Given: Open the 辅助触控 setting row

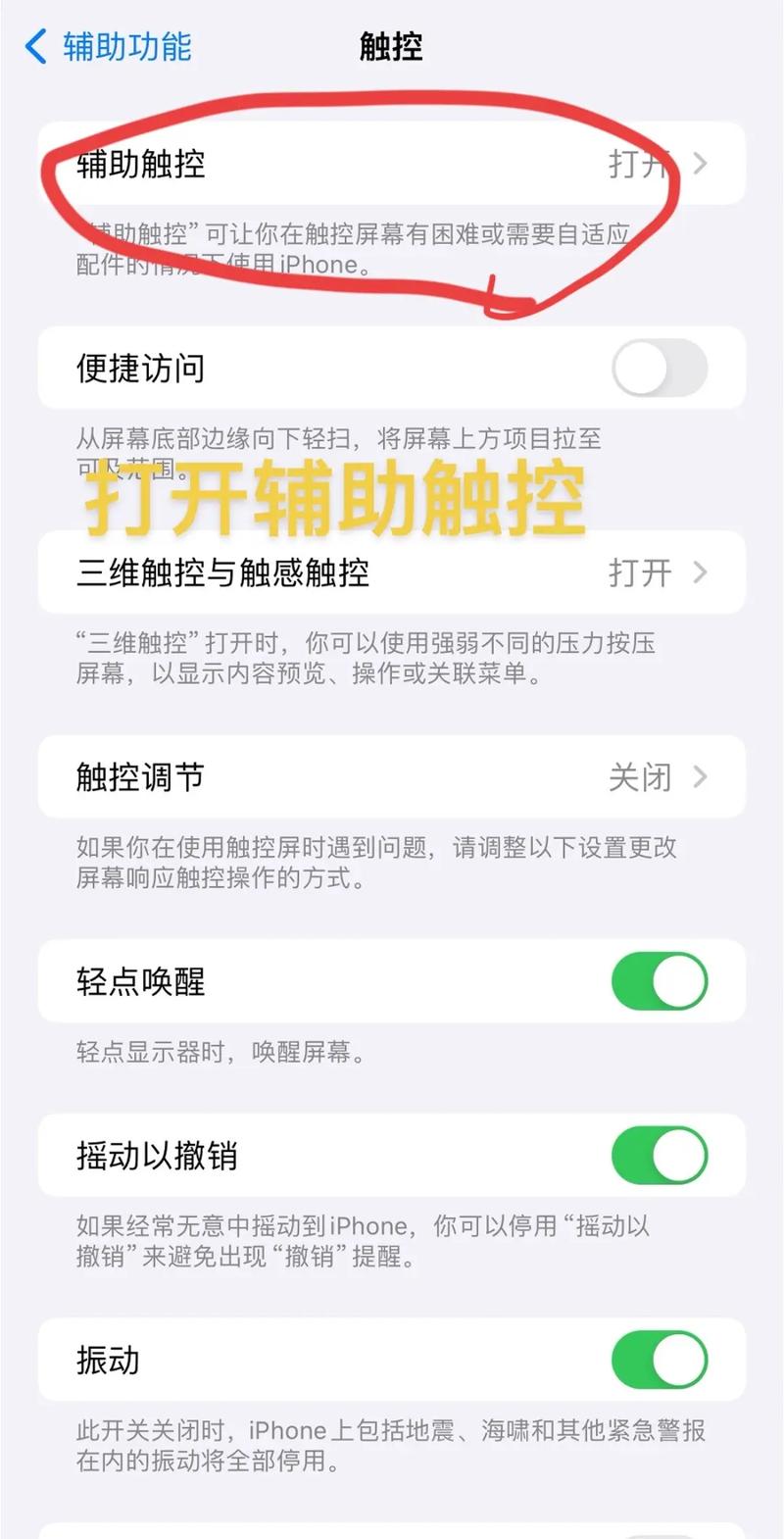Looking at the screenshot, I should 390,164.
